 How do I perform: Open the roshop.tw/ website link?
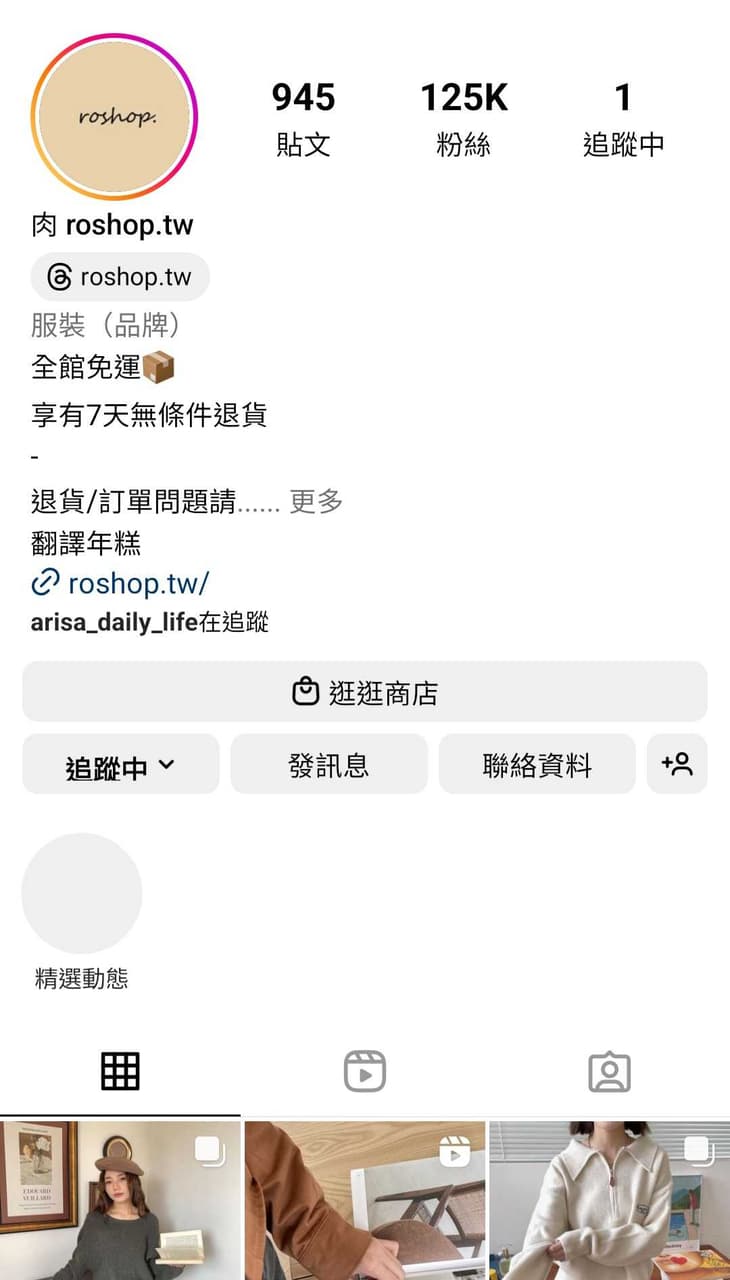coord(120,582)
